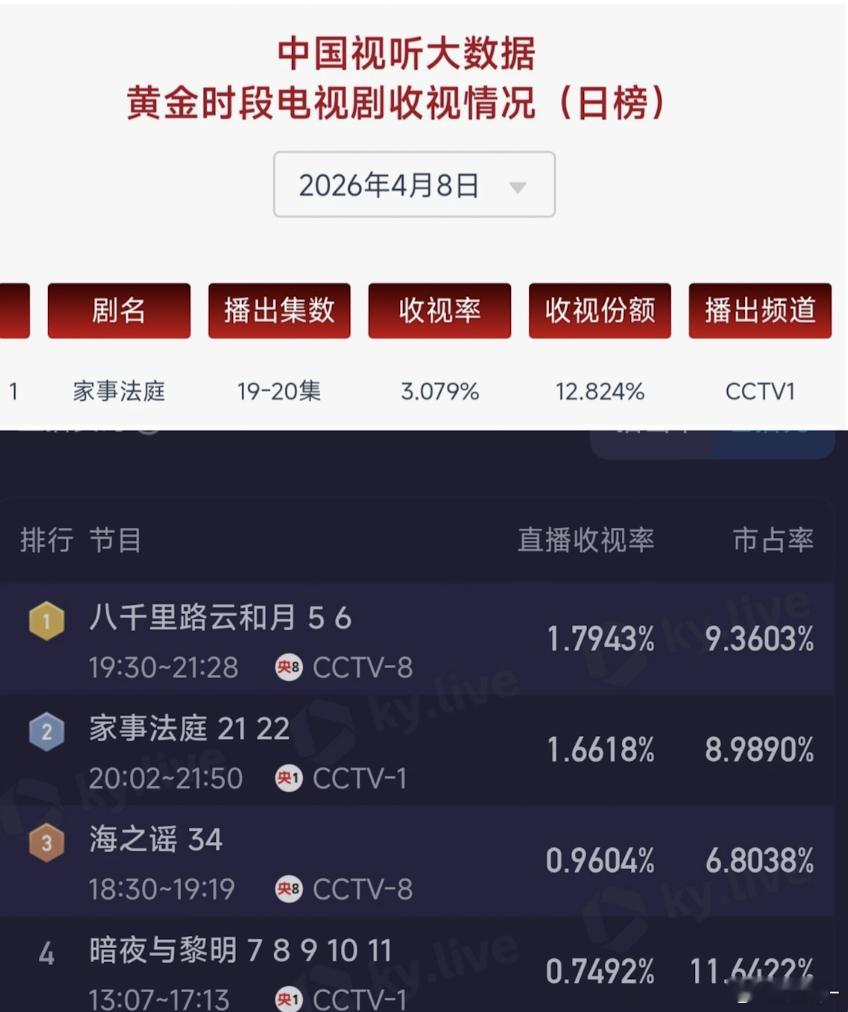Select the 播出频道 column header

point(760,311)
